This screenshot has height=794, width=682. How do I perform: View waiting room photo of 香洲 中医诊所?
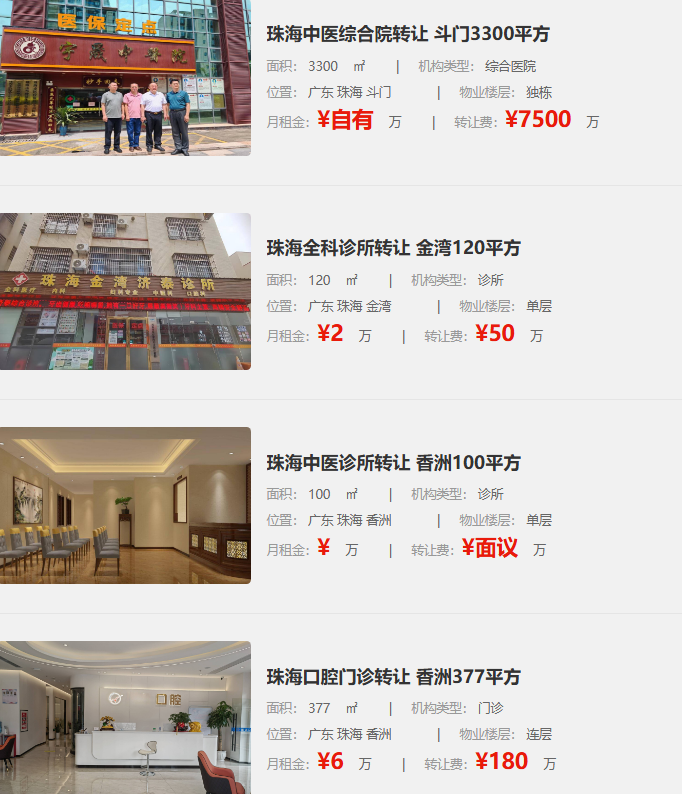125,505
